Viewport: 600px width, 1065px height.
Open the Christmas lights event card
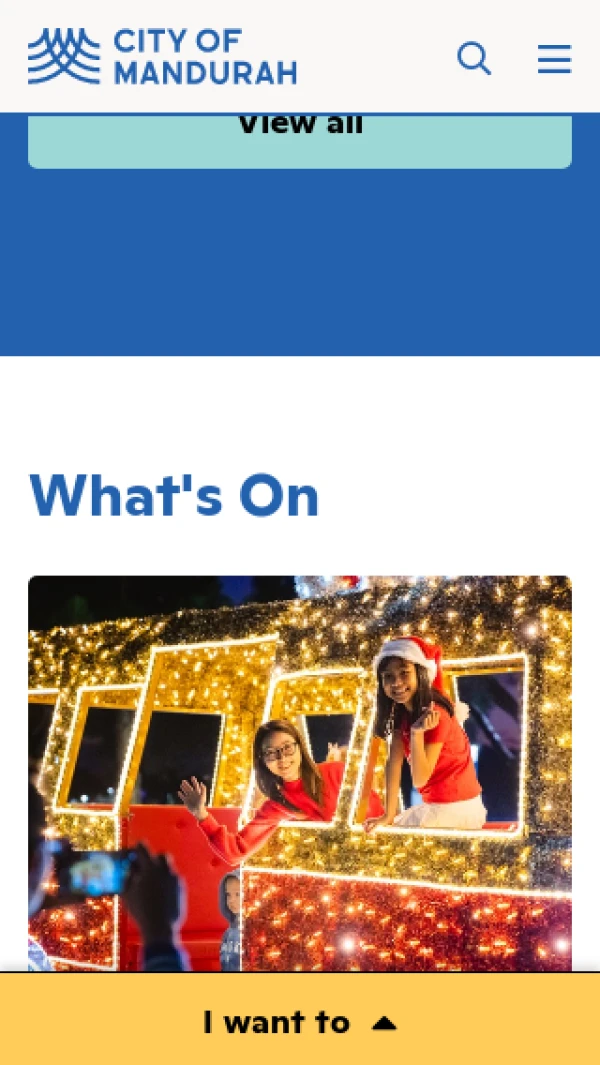click(x=300, y=770)
